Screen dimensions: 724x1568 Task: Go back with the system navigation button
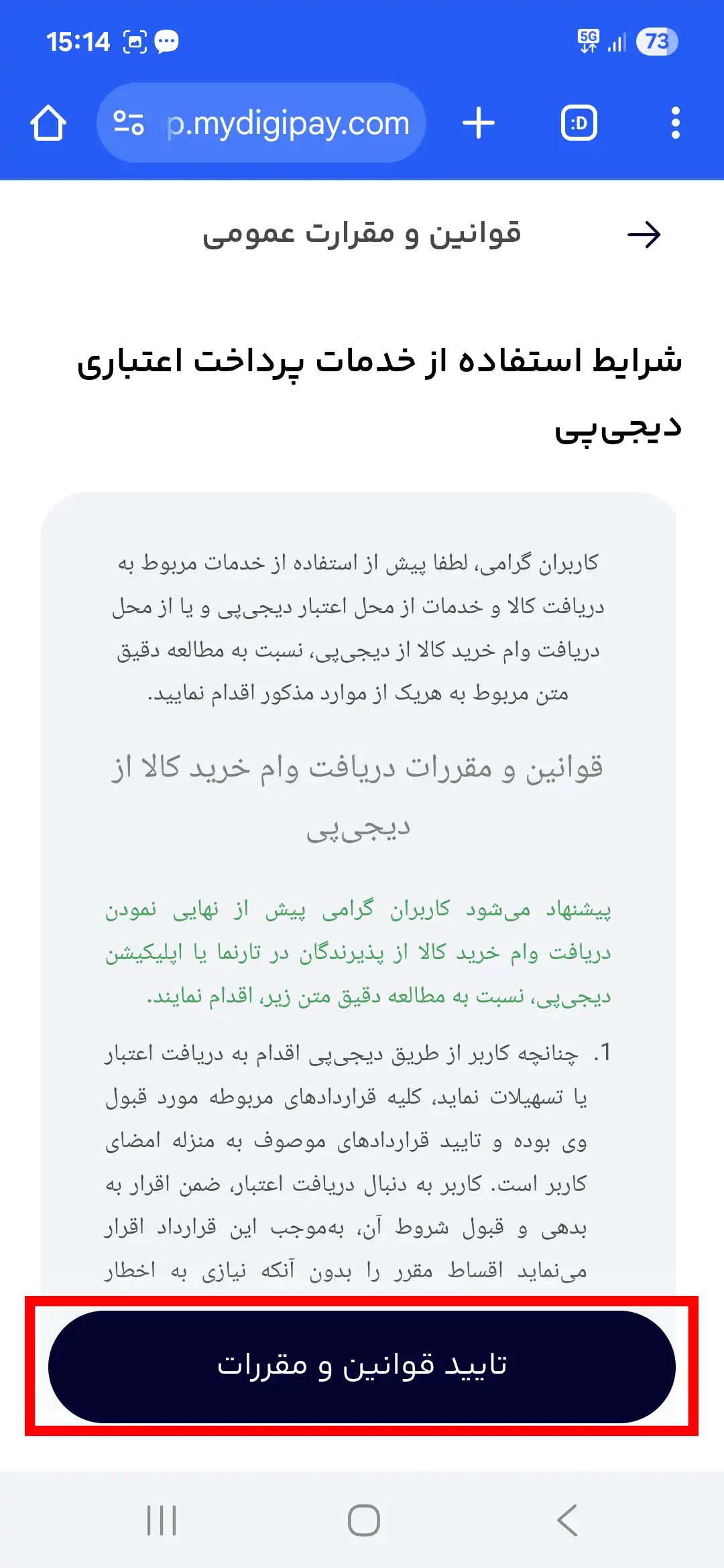[567, 1520]
